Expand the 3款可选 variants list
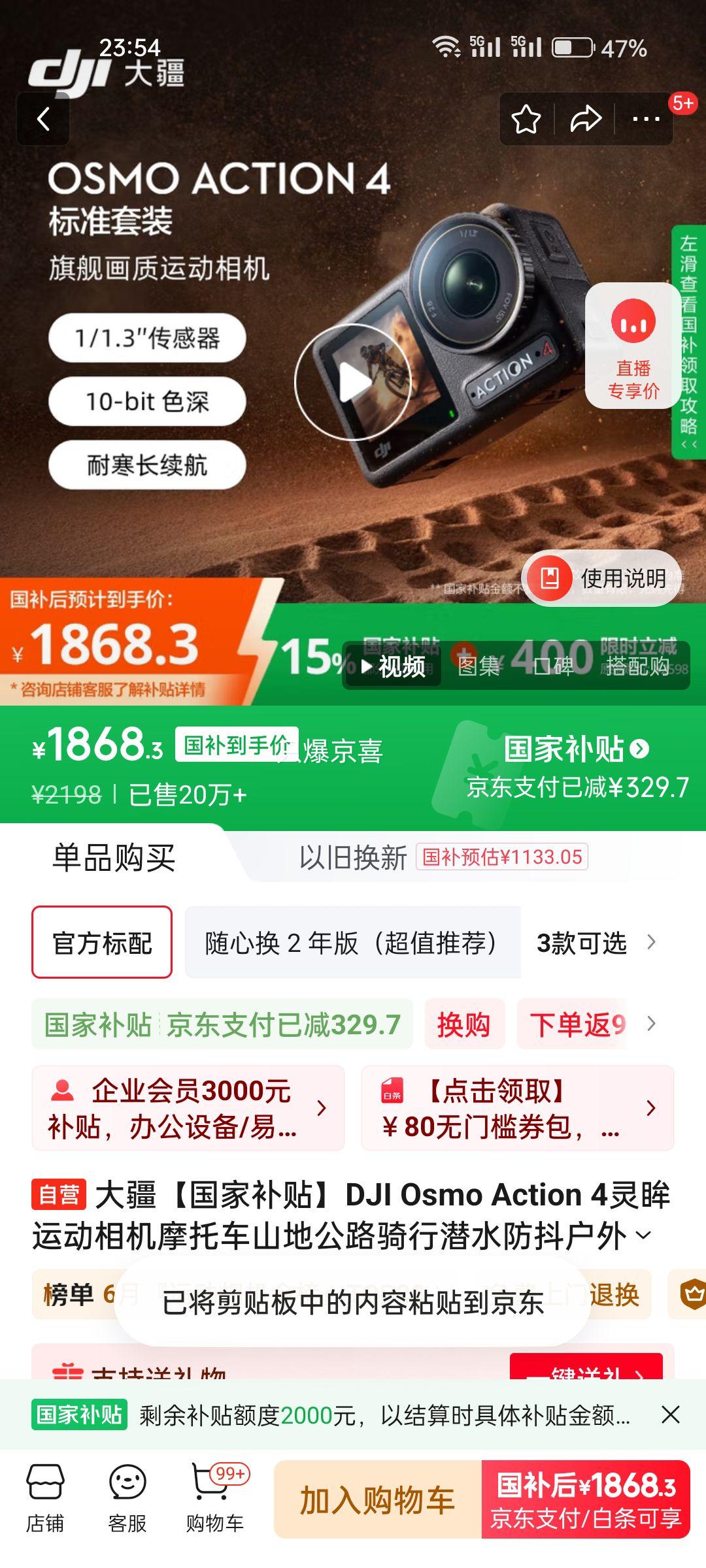 [595, 943]
